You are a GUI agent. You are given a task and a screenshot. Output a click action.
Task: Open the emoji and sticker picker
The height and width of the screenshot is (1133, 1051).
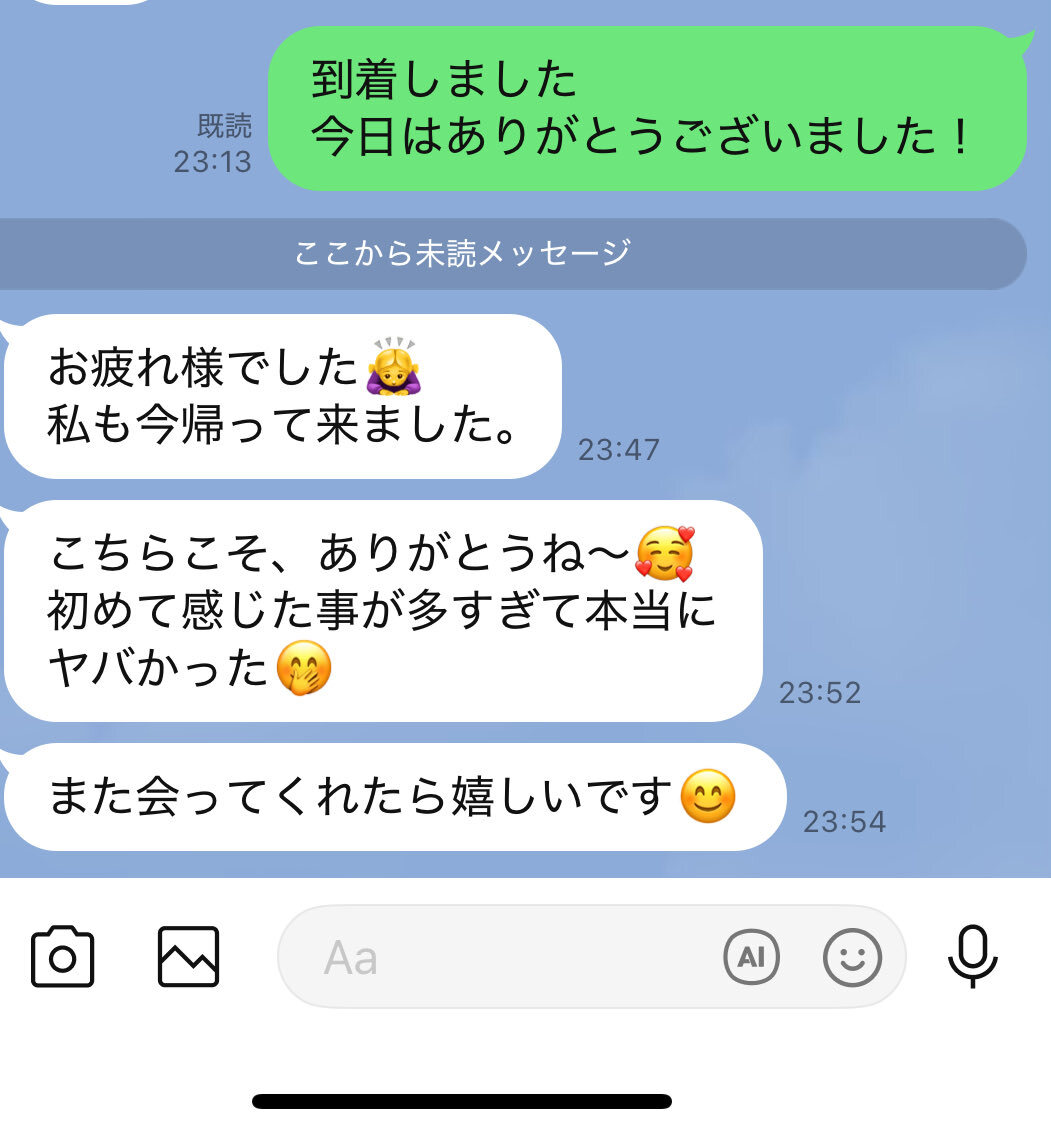tap(852, 957)
